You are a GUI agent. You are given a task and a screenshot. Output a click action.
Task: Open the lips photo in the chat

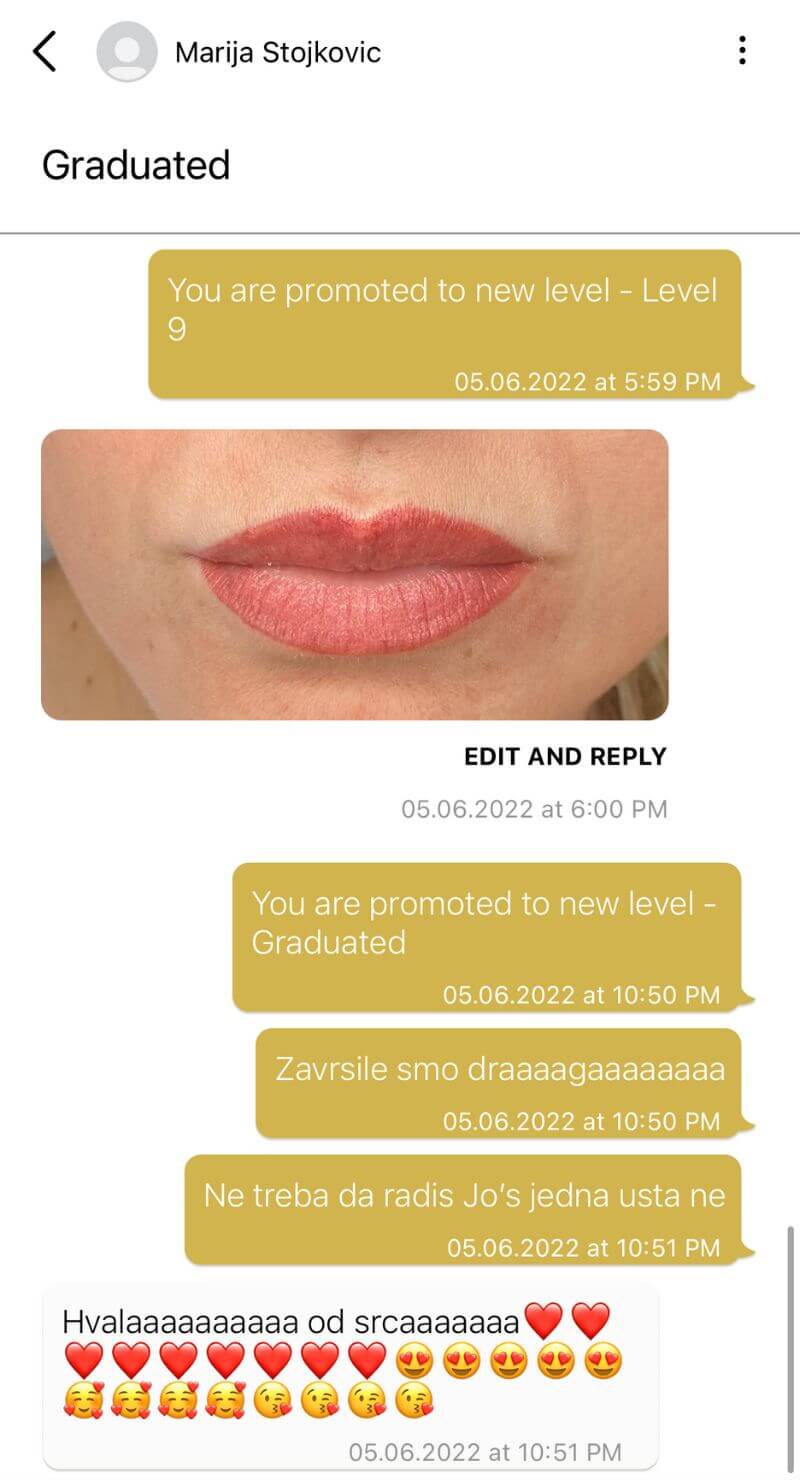(x=355, y=574)
